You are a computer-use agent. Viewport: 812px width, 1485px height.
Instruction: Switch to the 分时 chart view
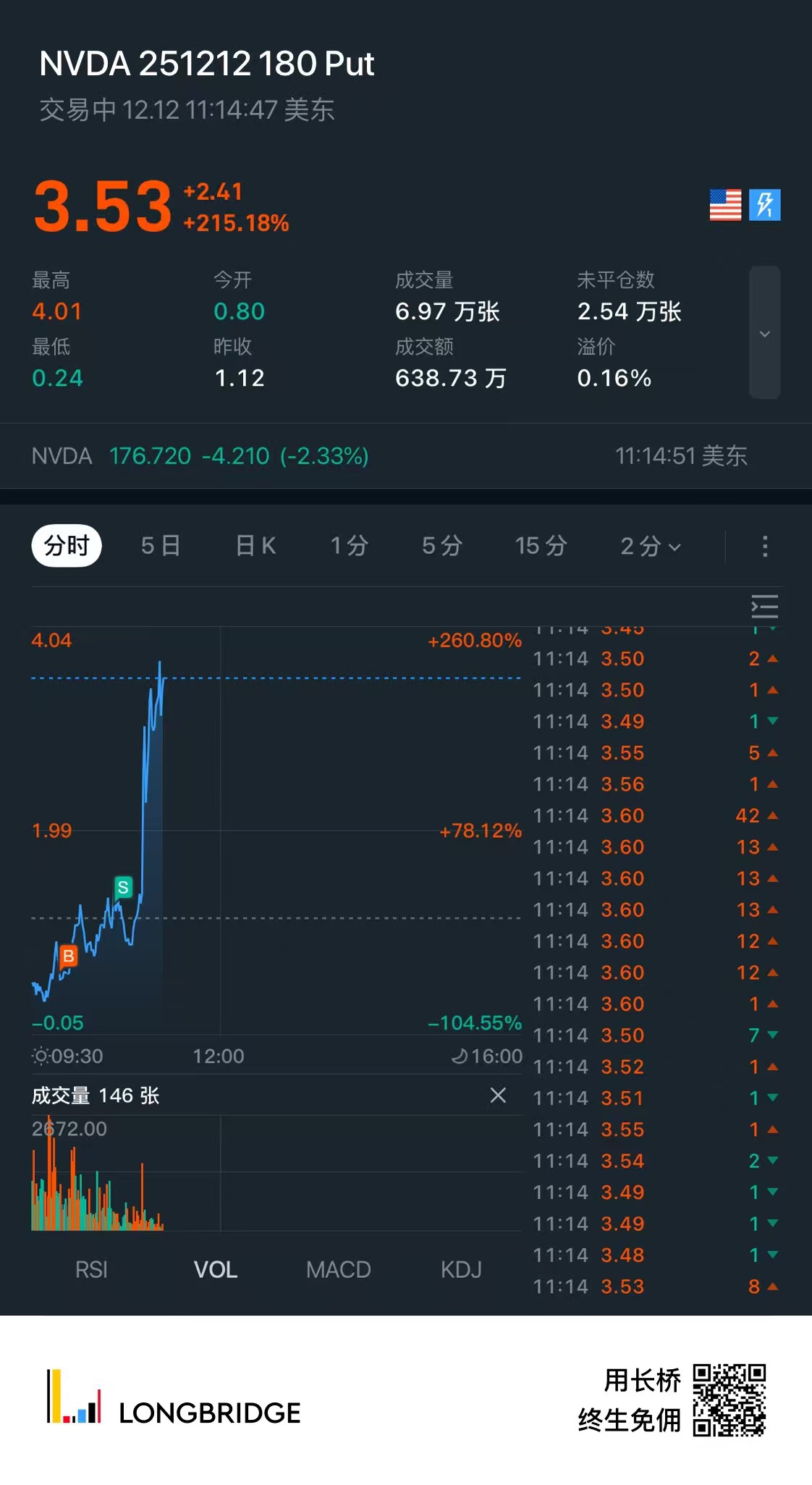pos(67,546)
